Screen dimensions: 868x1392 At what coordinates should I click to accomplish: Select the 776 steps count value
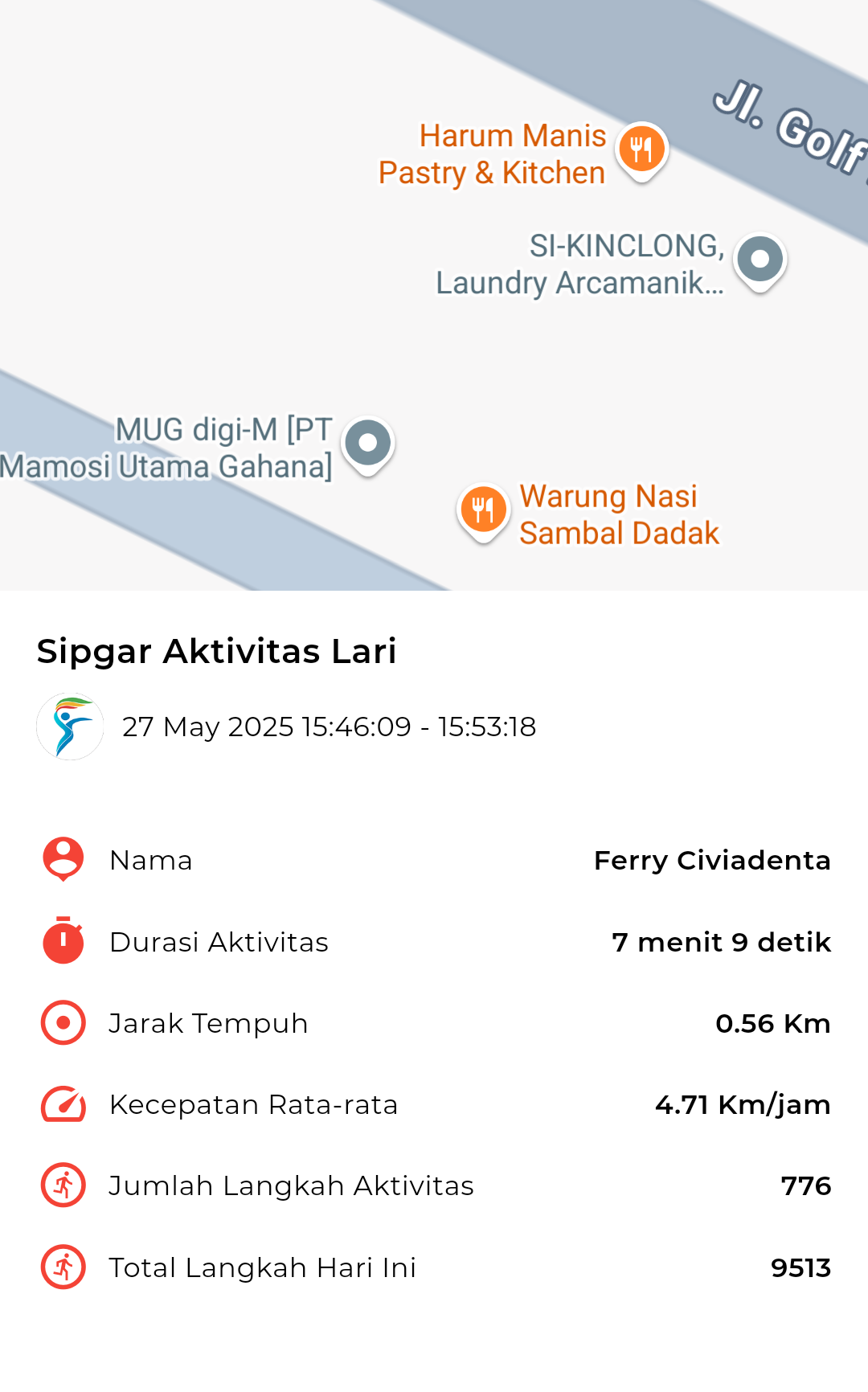[806, 1185]
